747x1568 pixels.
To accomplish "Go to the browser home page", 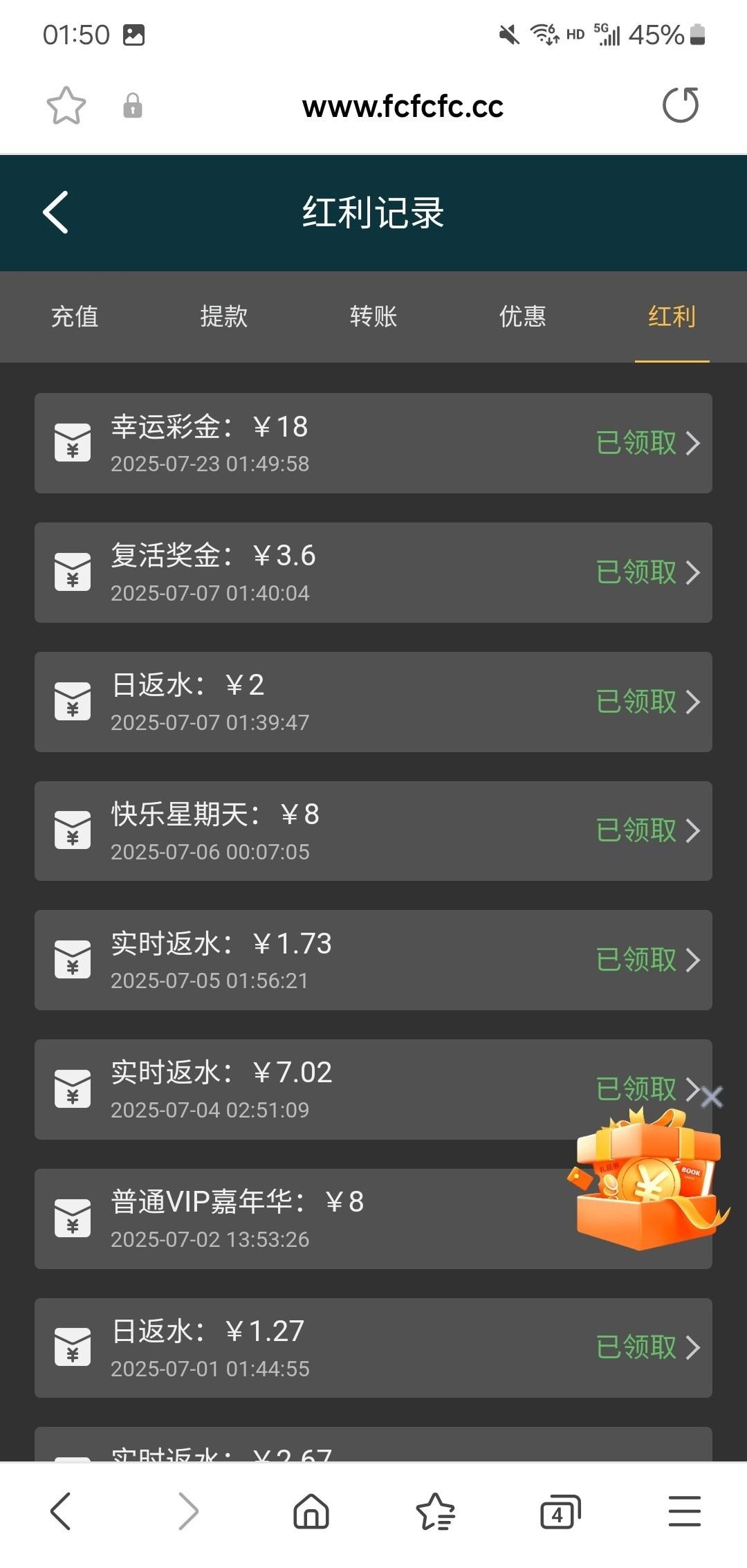I will (x=311, y=1511).
